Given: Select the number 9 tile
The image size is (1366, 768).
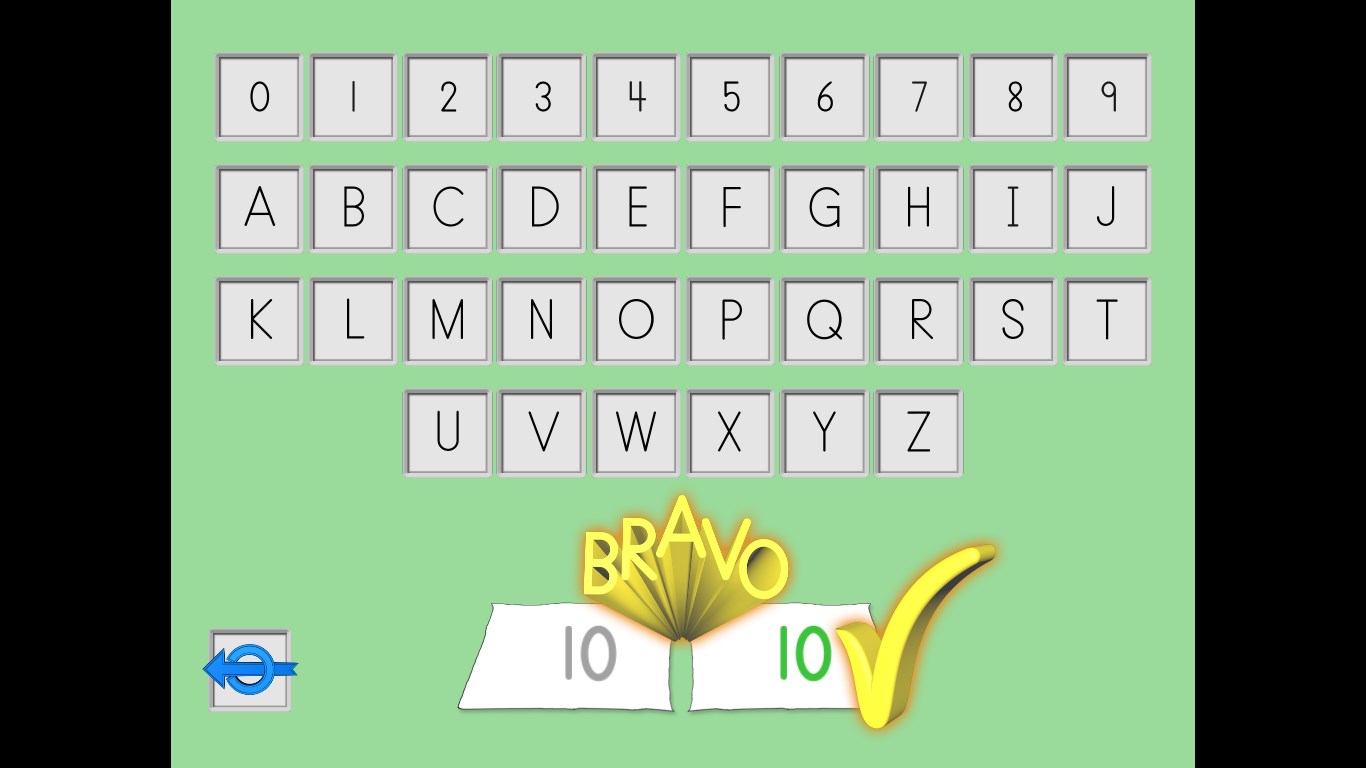Looking at the screenshot, I should click(1107, 97).
